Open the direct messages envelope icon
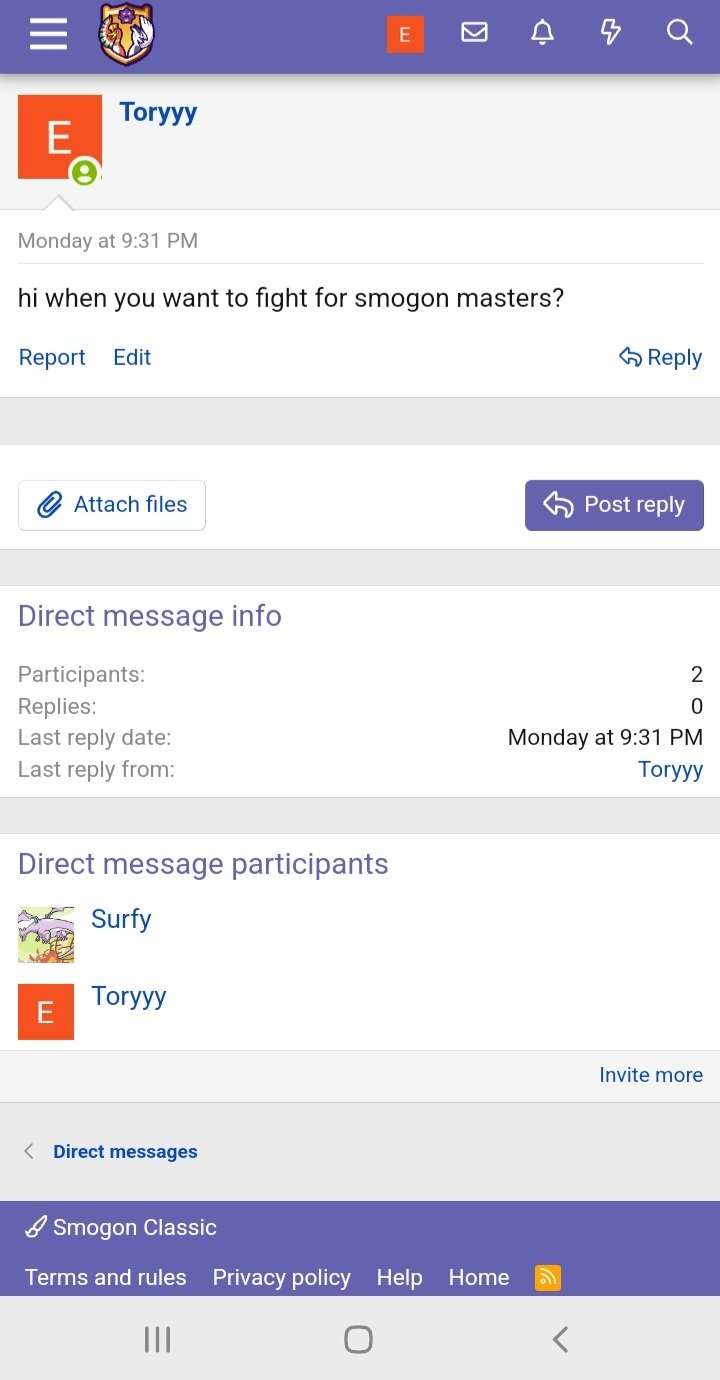The image size is (720, 1380). click(474, 33)
